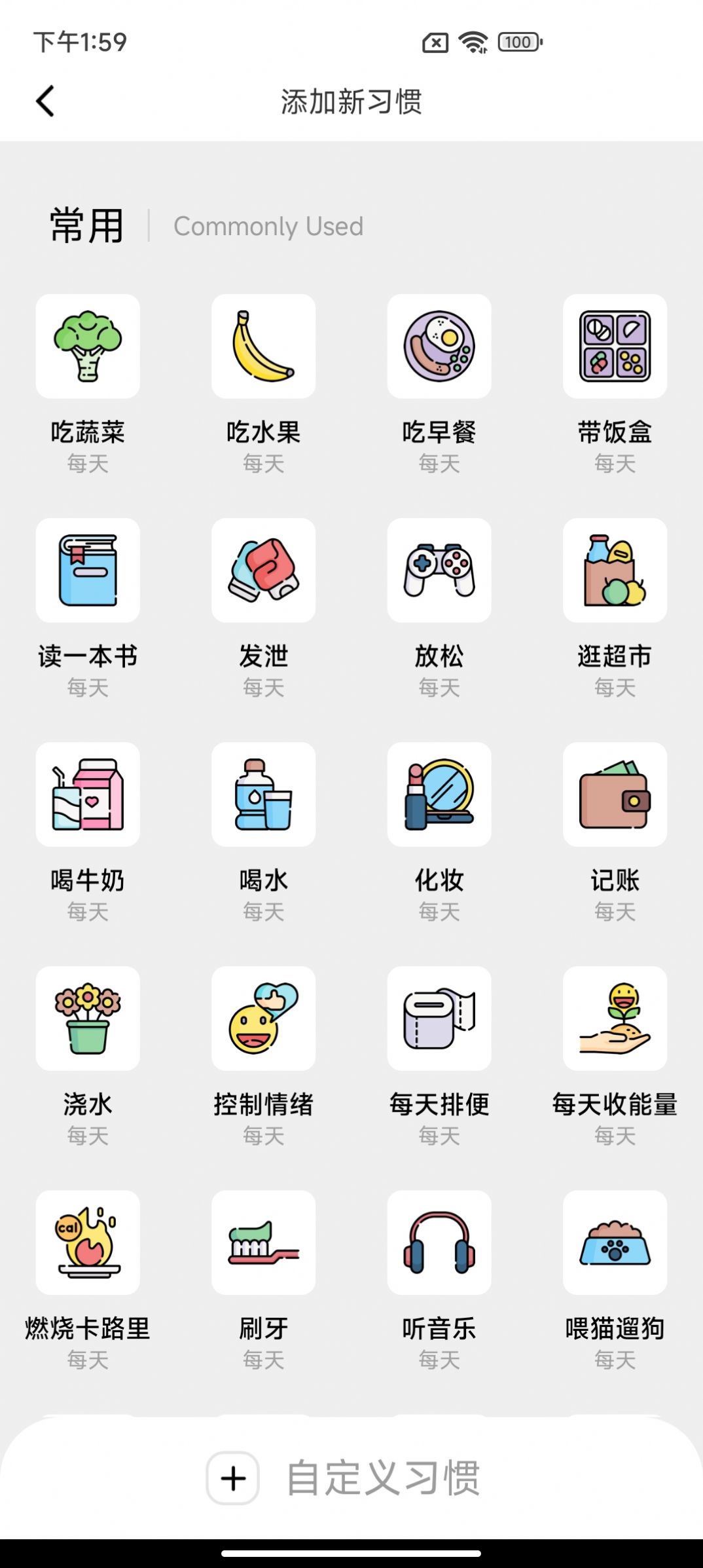Viewport: 703px width, 1568px height.
Task: Select the 听音乐 headphones habit
Action: (439, 1242)
